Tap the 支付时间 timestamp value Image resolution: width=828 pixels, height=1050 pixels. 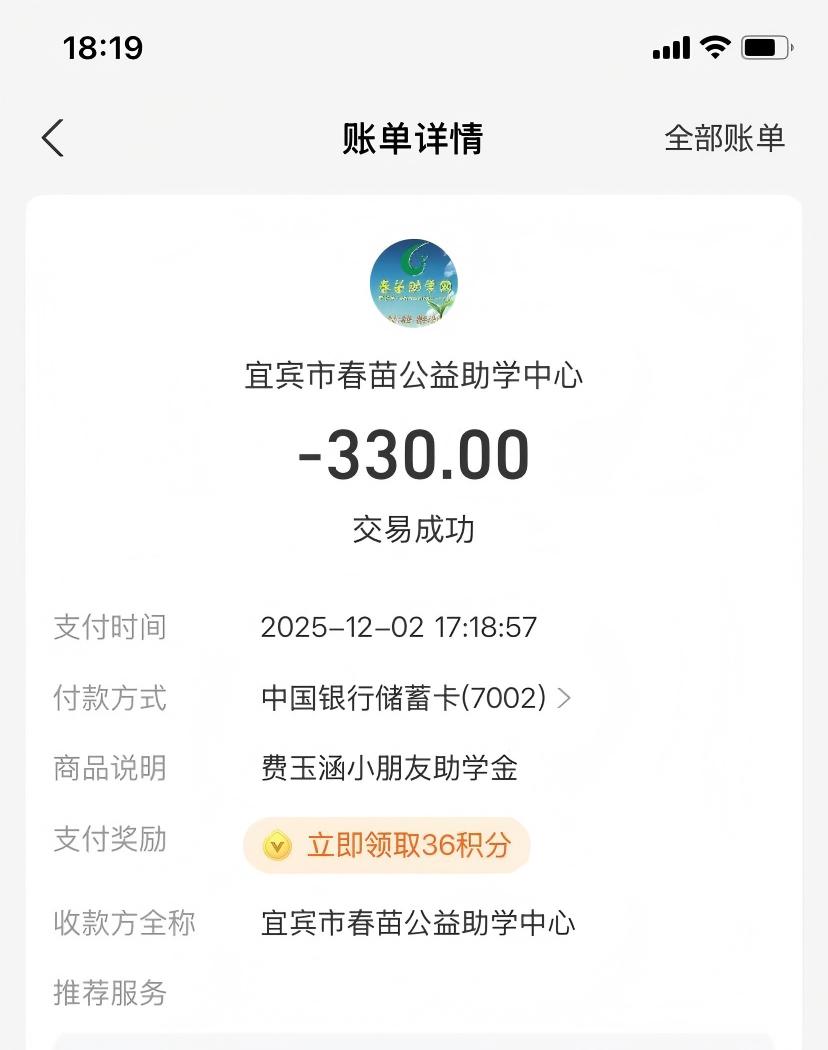399,627
